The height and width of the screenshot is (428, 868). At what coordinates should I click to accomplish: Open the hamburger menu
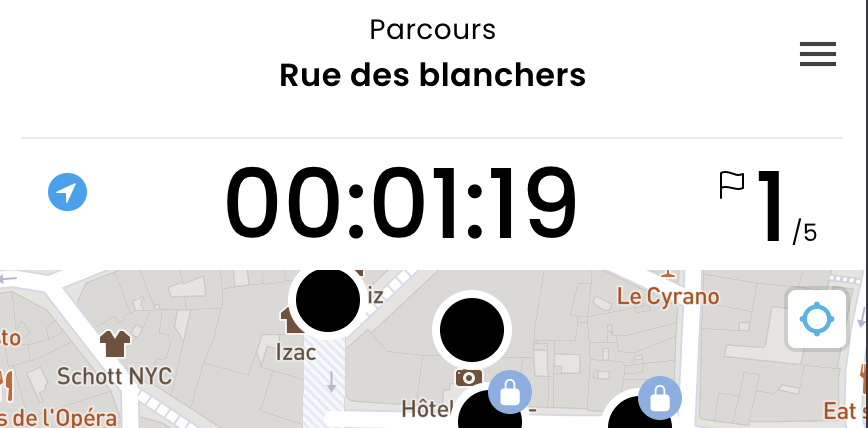tap(817, 55)
